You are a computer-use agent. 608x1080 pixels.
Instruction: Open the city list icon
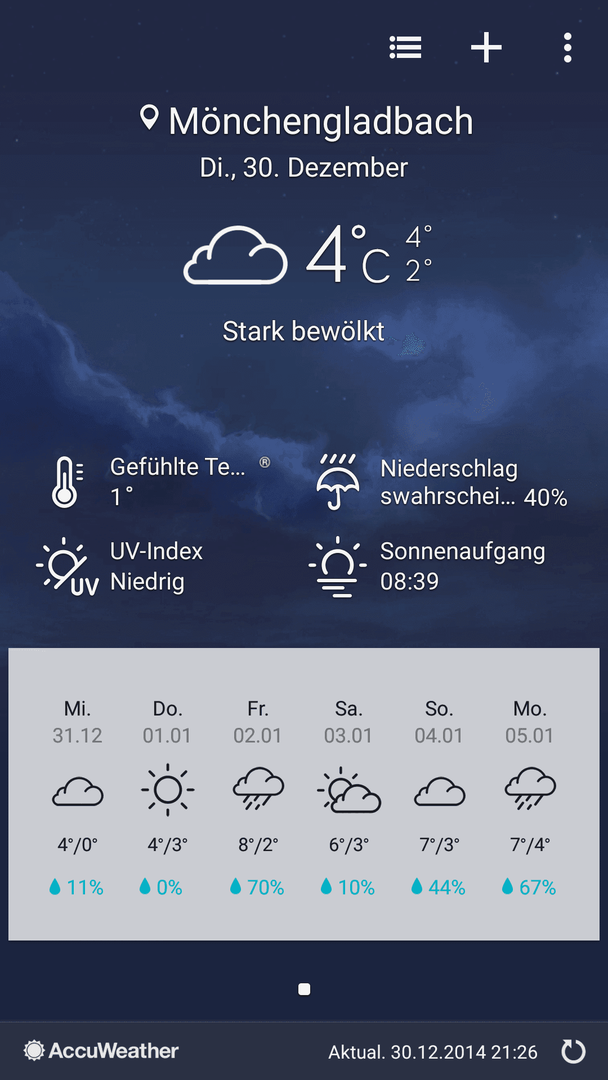pyautogui.click(x=405, y=48)
